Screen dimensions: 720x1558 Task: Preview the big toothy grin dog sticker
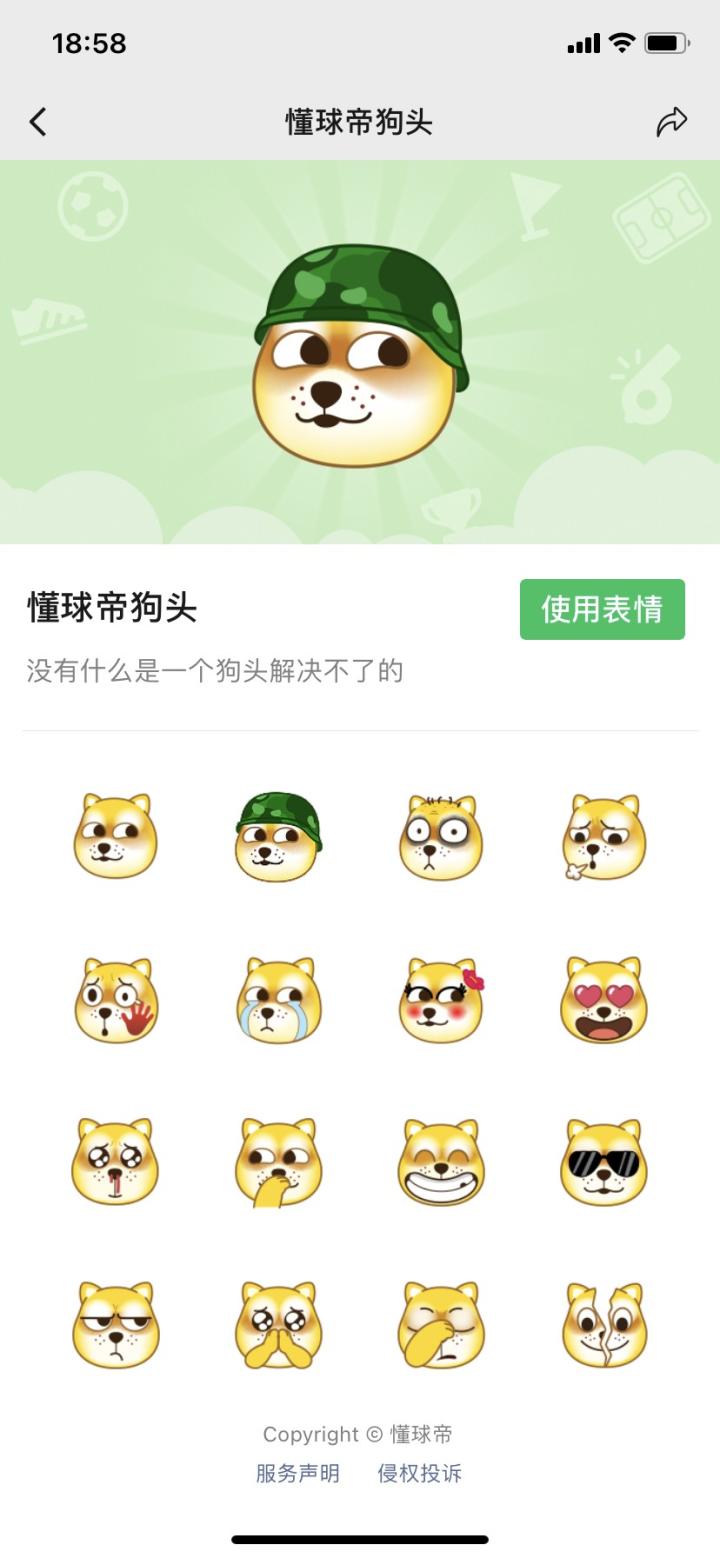441,1163
